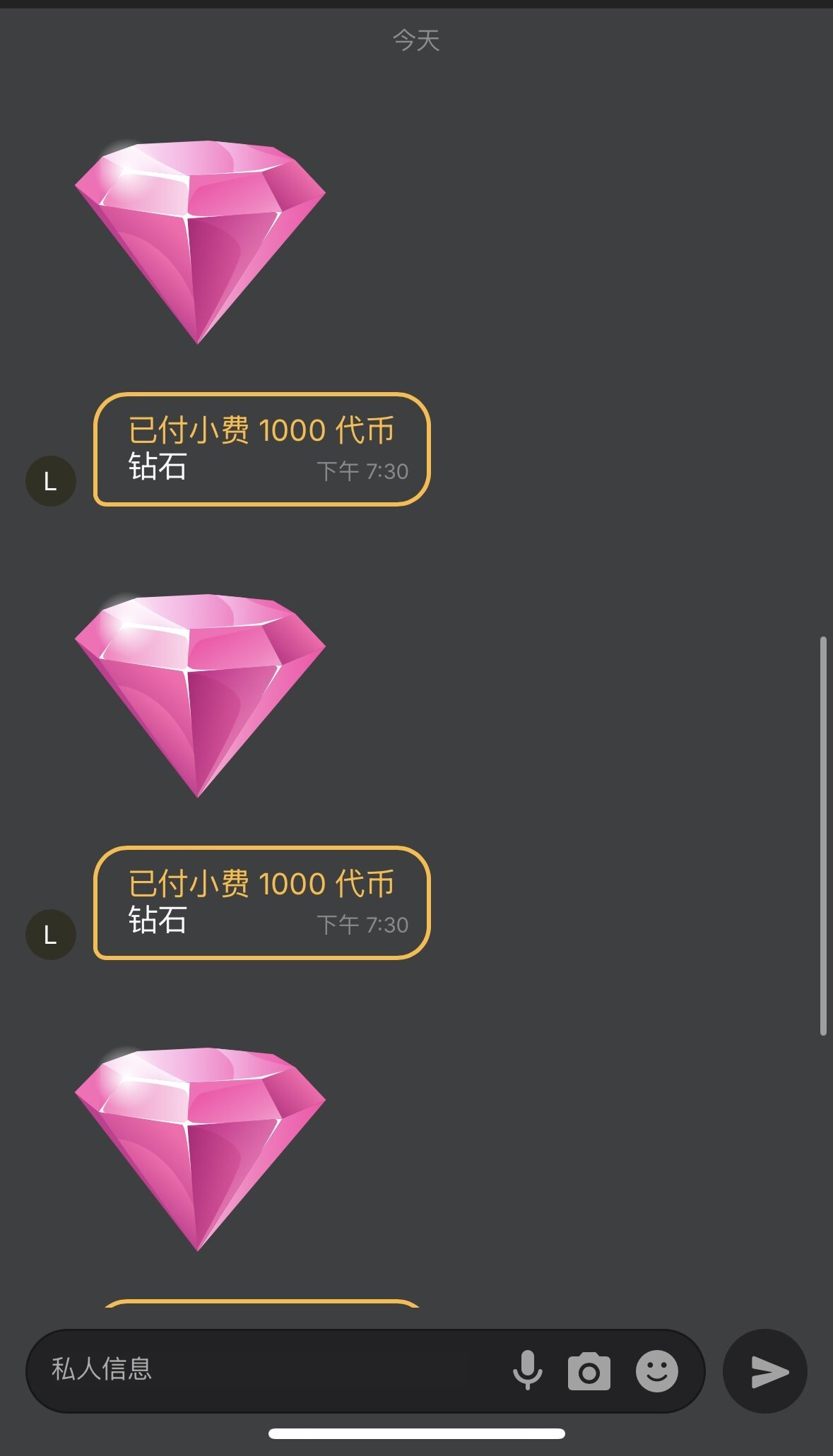This screenshot has height=1456, width=833.
Task: Open the emoji picker
Action: click(656, 1371)
